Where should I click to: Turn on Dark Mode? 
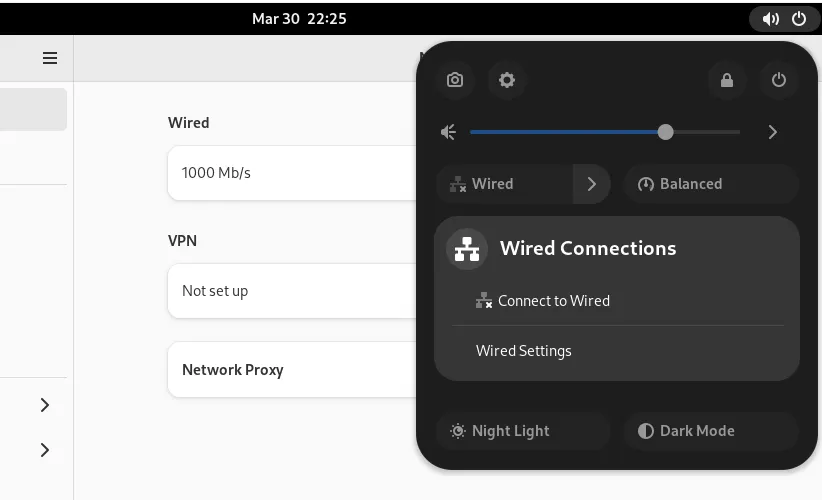(711, 431)
